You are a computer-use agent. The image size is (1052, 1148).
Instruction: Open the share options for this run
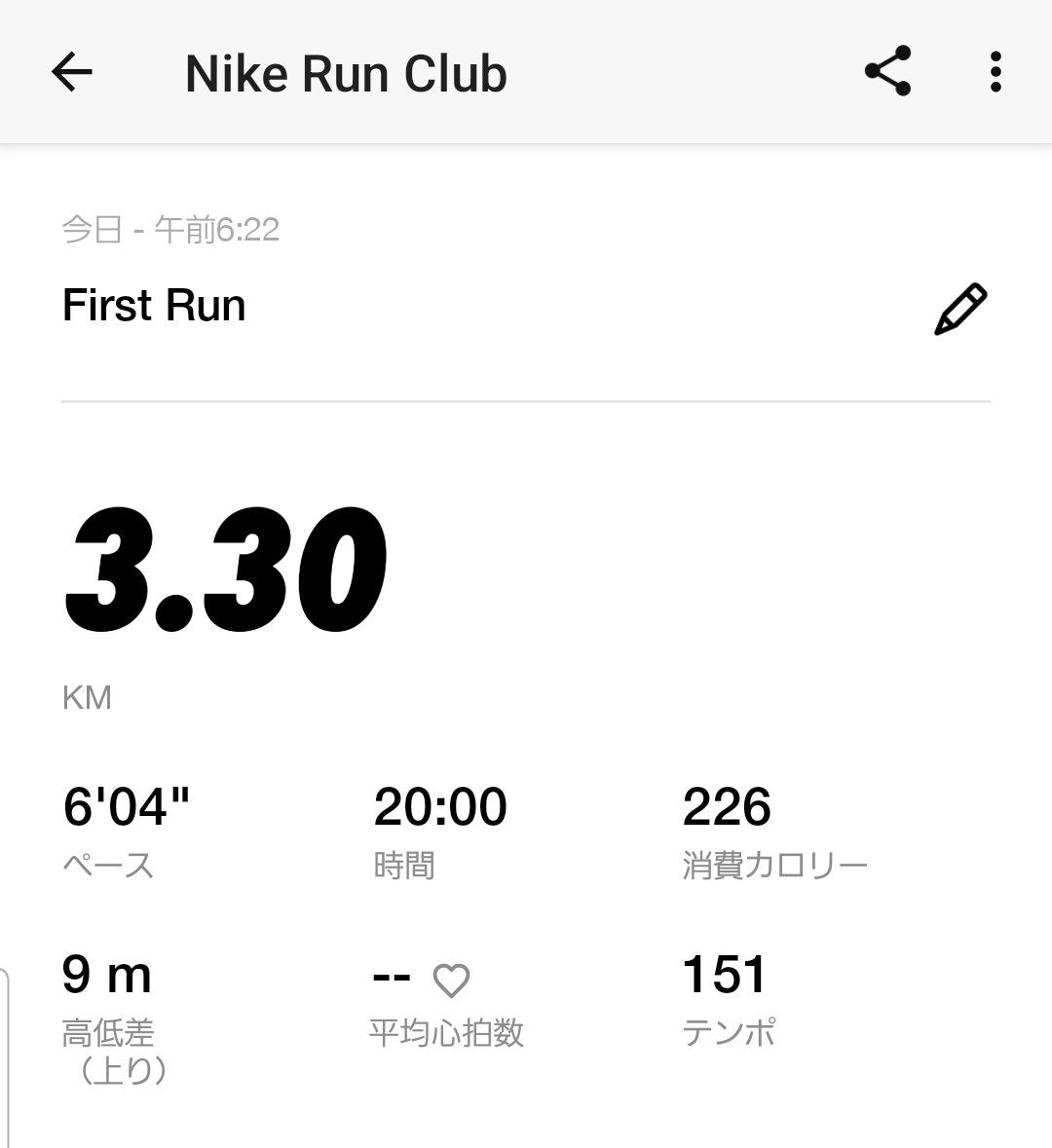[x=888, y=71]
